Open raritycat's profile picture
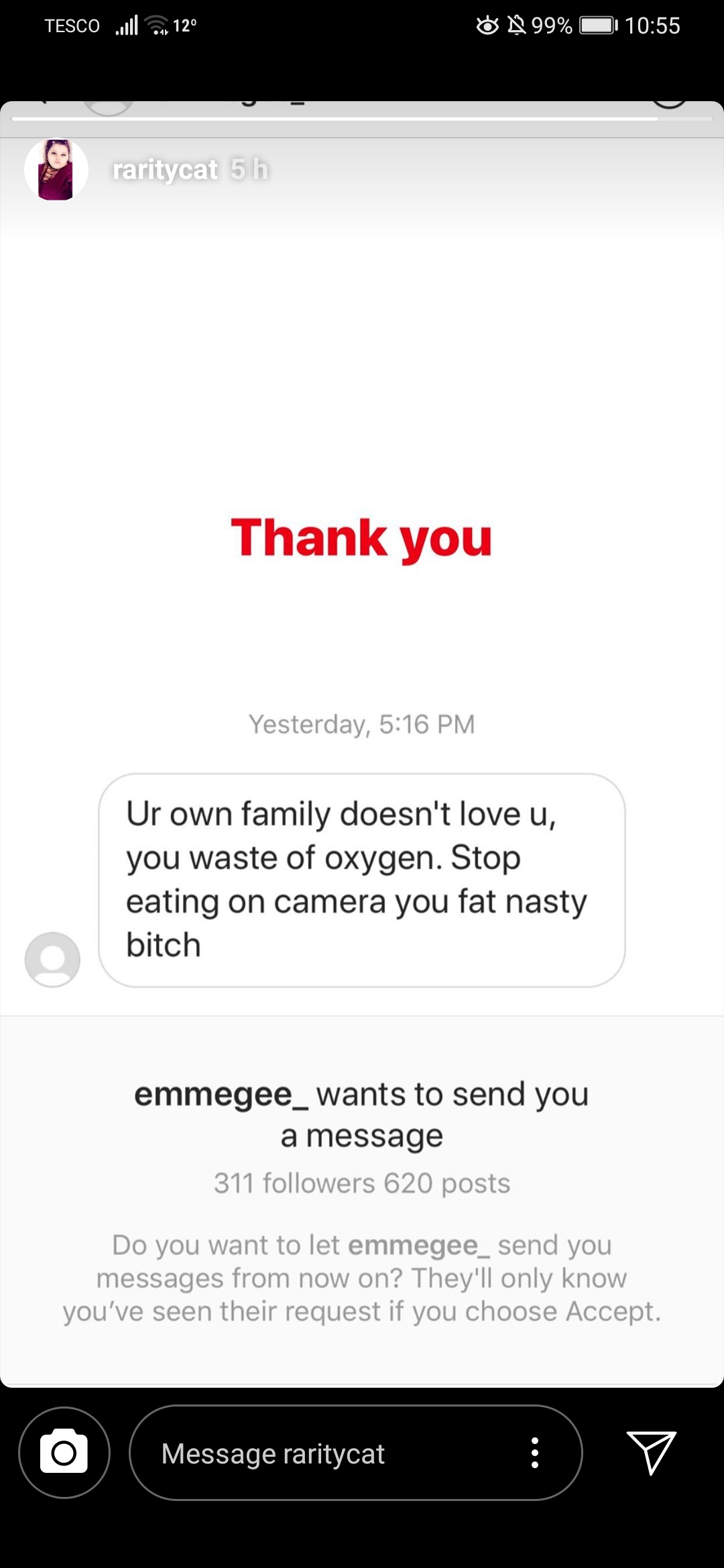Viewport: 724px width, 1568px height. click(x=56, y=170)
